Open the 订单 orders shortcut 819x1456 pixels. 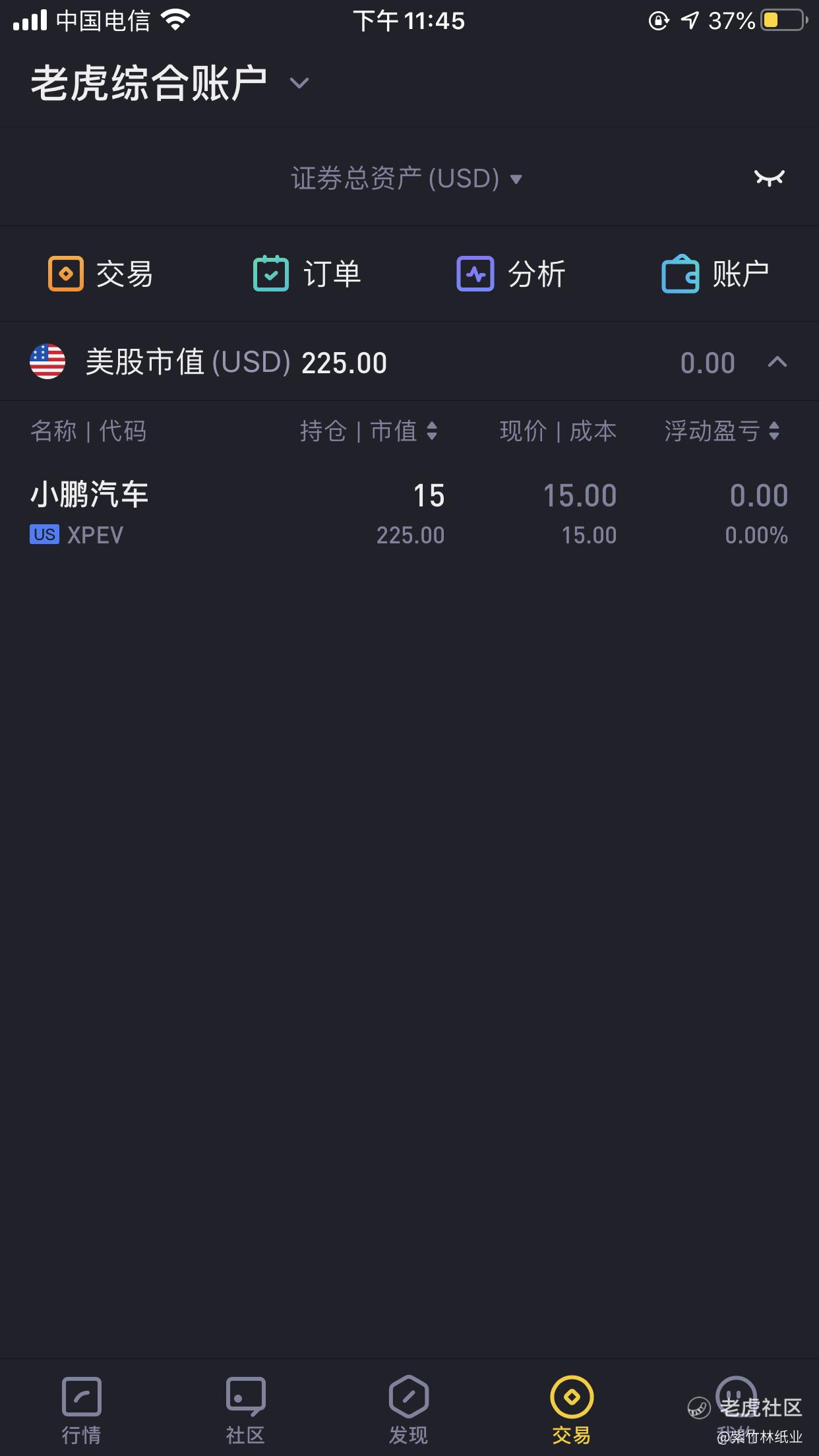[x=307, y=274]
